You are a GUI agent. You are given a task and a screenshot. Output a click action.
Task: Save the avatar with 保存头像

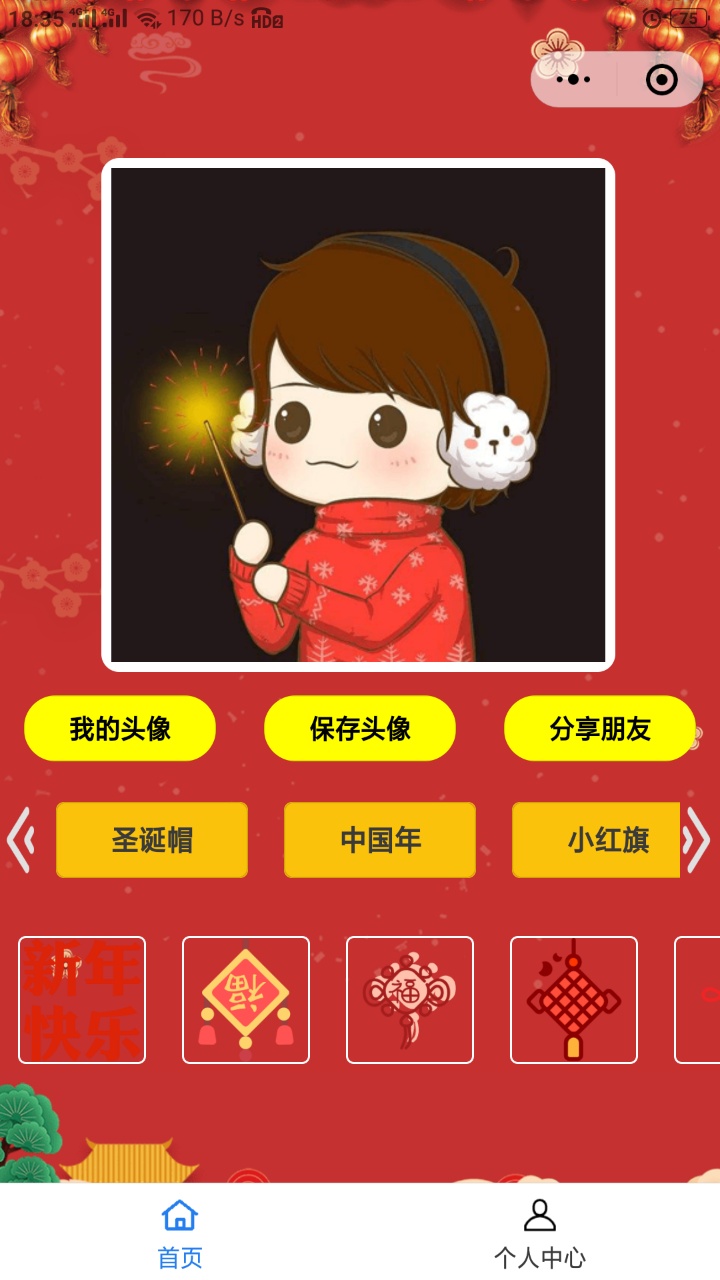click(x=360, y=728)
